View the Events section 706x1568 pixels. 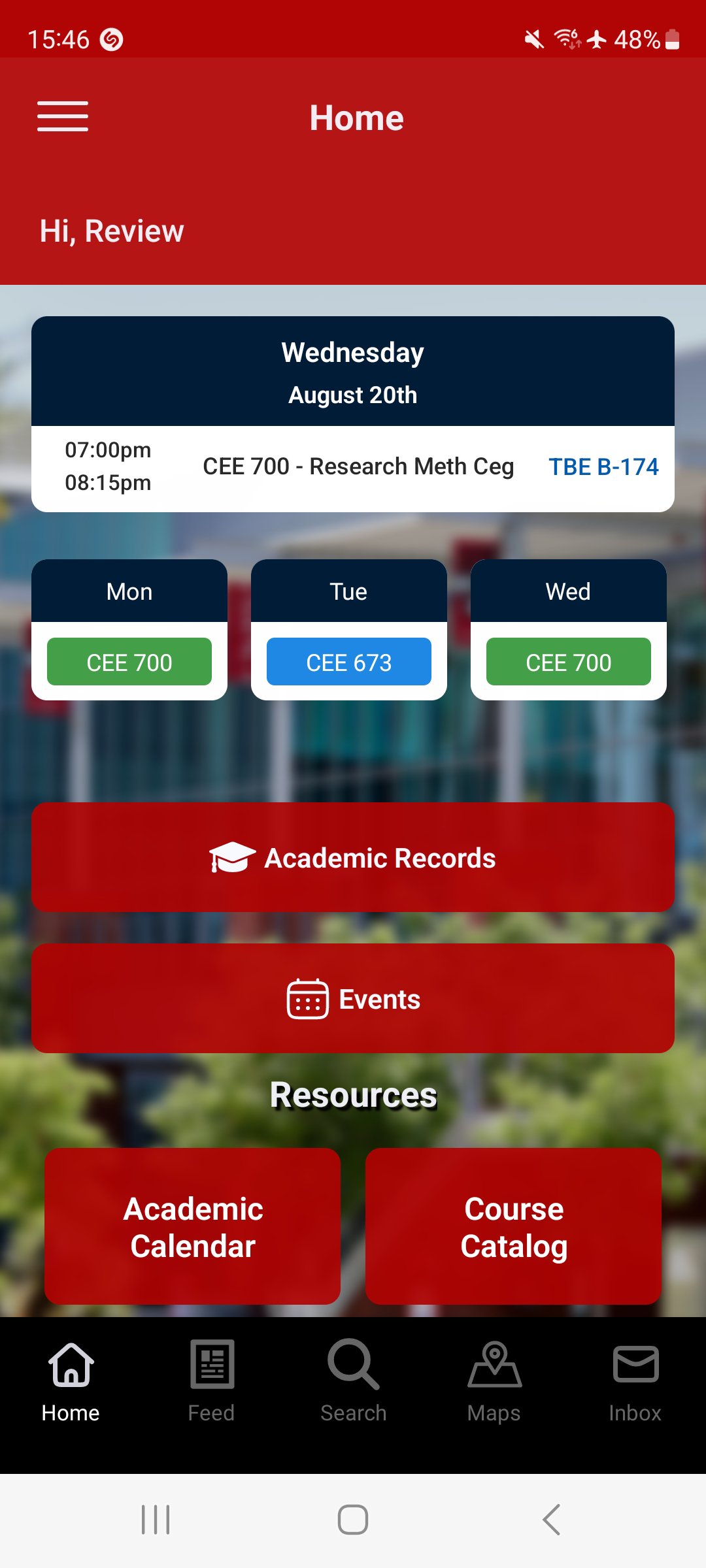point(353,998)
